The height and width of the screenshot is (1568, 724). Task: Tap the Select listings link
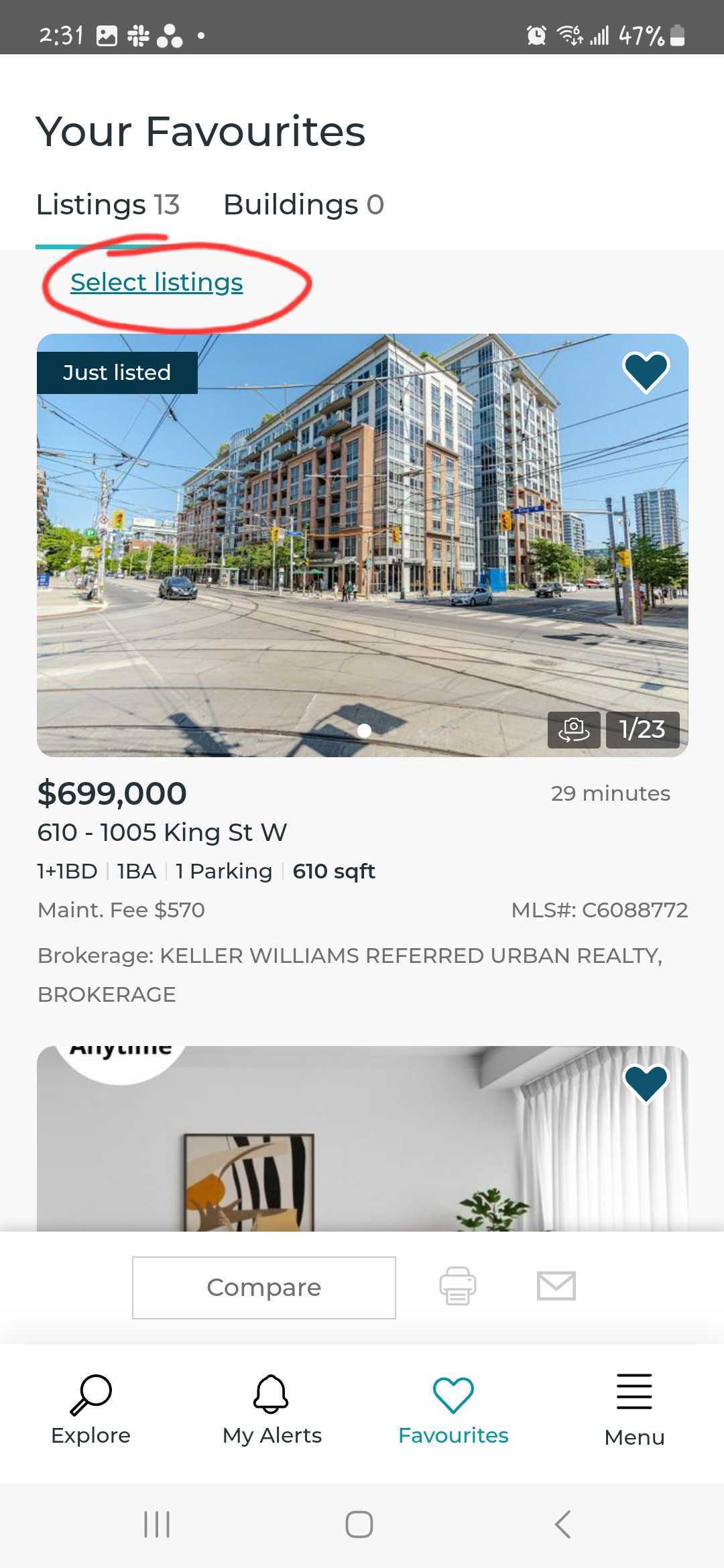[156, 282]
